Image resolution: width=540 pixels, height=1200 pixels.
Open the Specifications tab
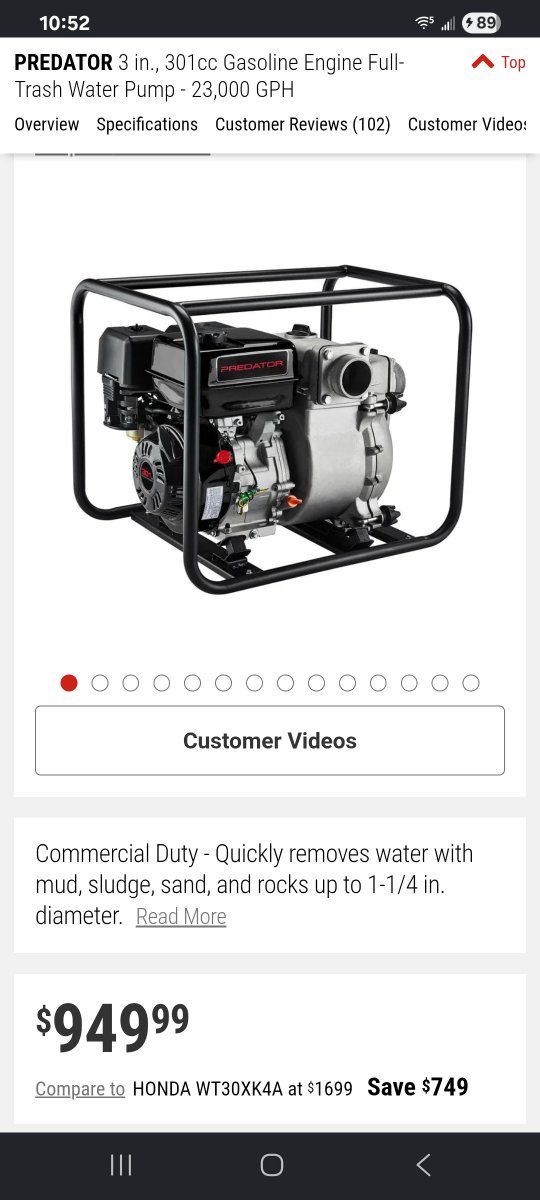tap(147, 124)
